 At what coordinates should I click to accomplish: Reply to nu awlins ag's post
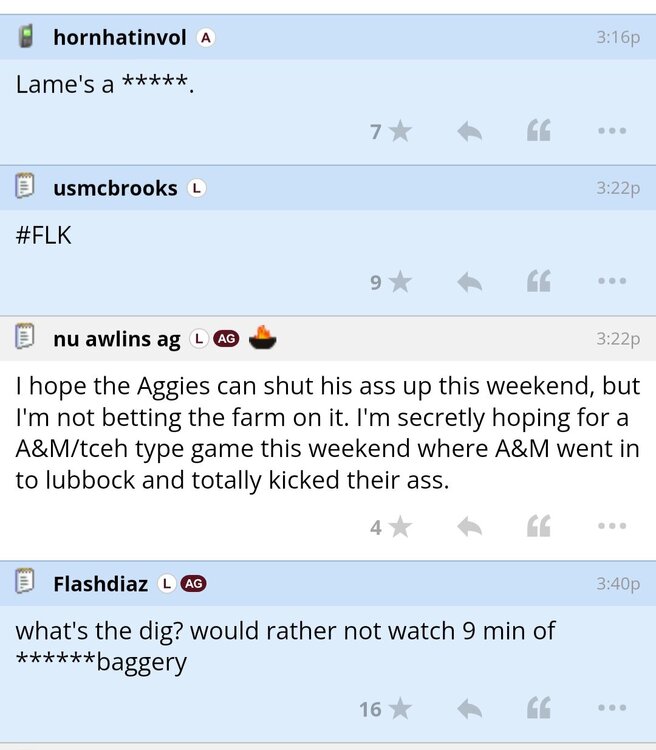click(x=469, y=526)
